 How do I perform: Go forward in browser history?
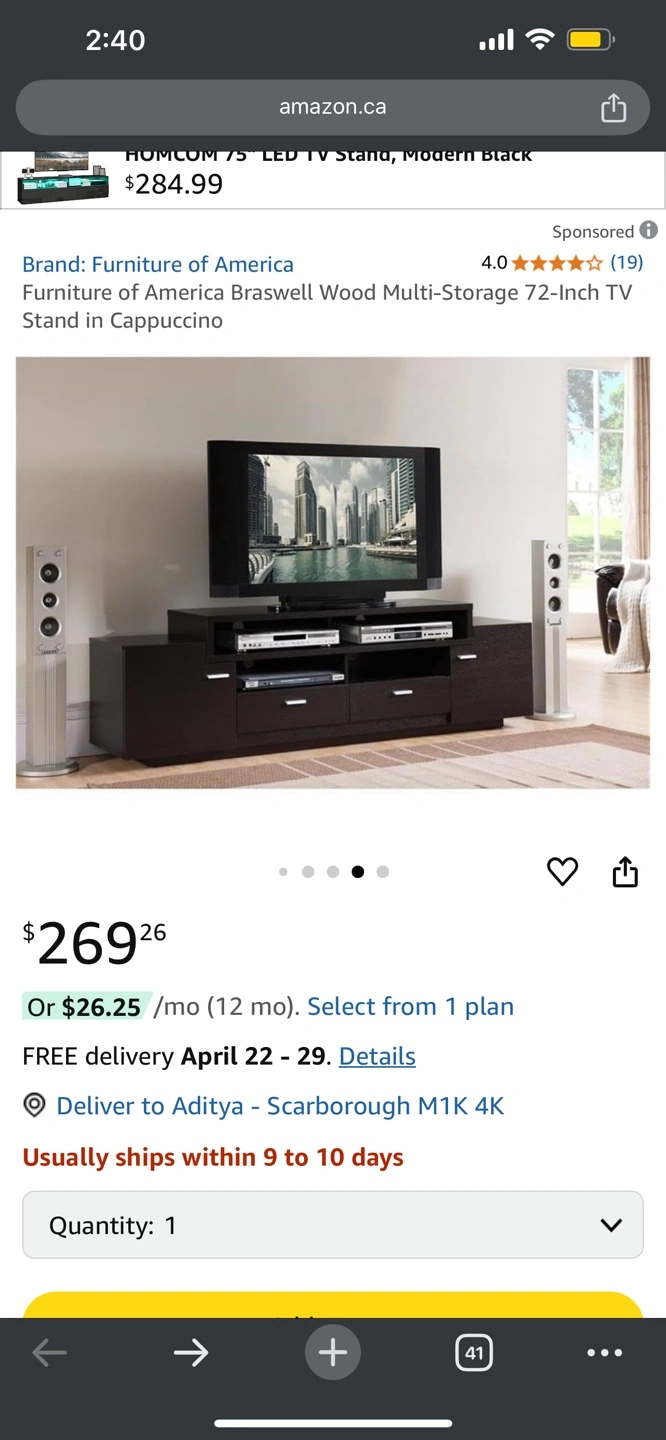coord(191,1353)
